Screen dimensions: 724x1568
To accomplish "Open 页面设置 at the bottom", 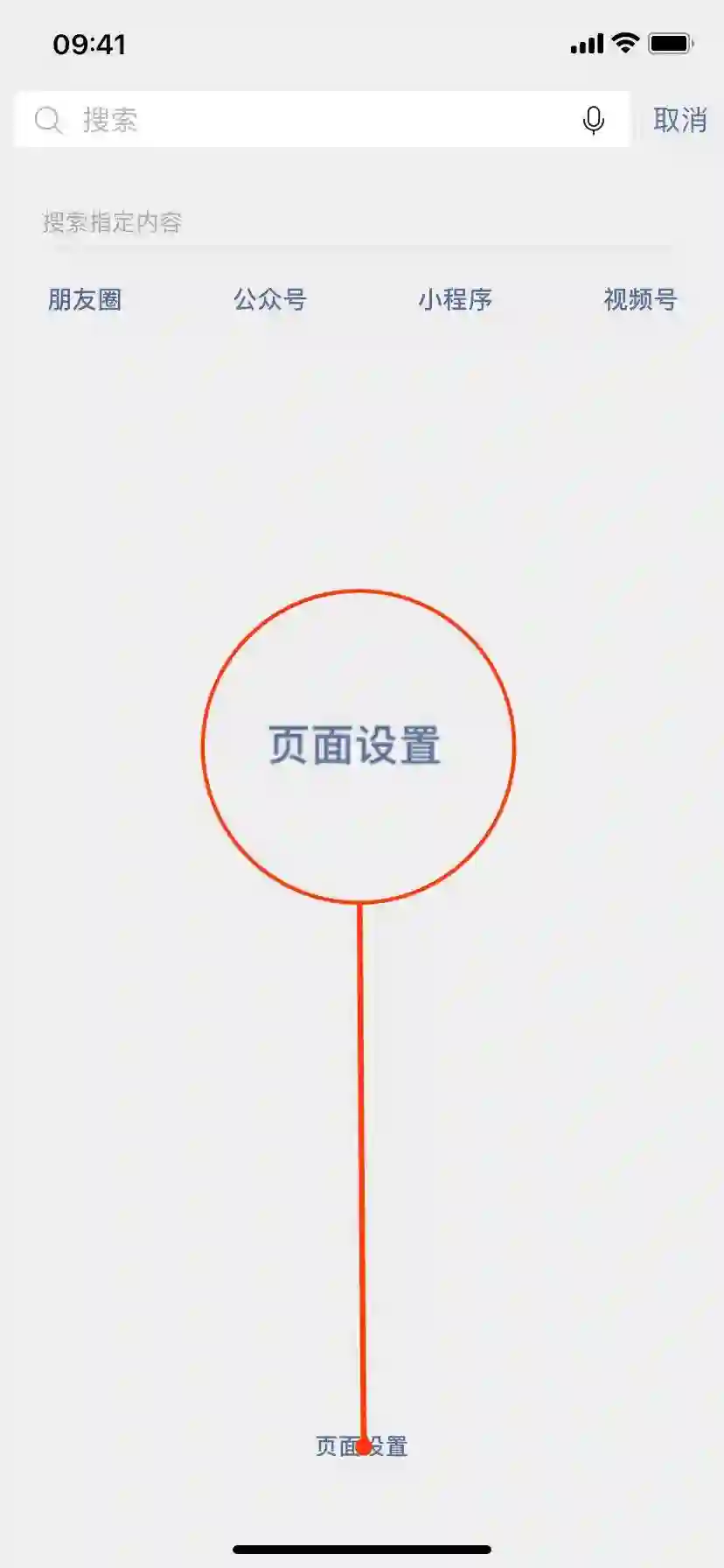I will 362,1446.
